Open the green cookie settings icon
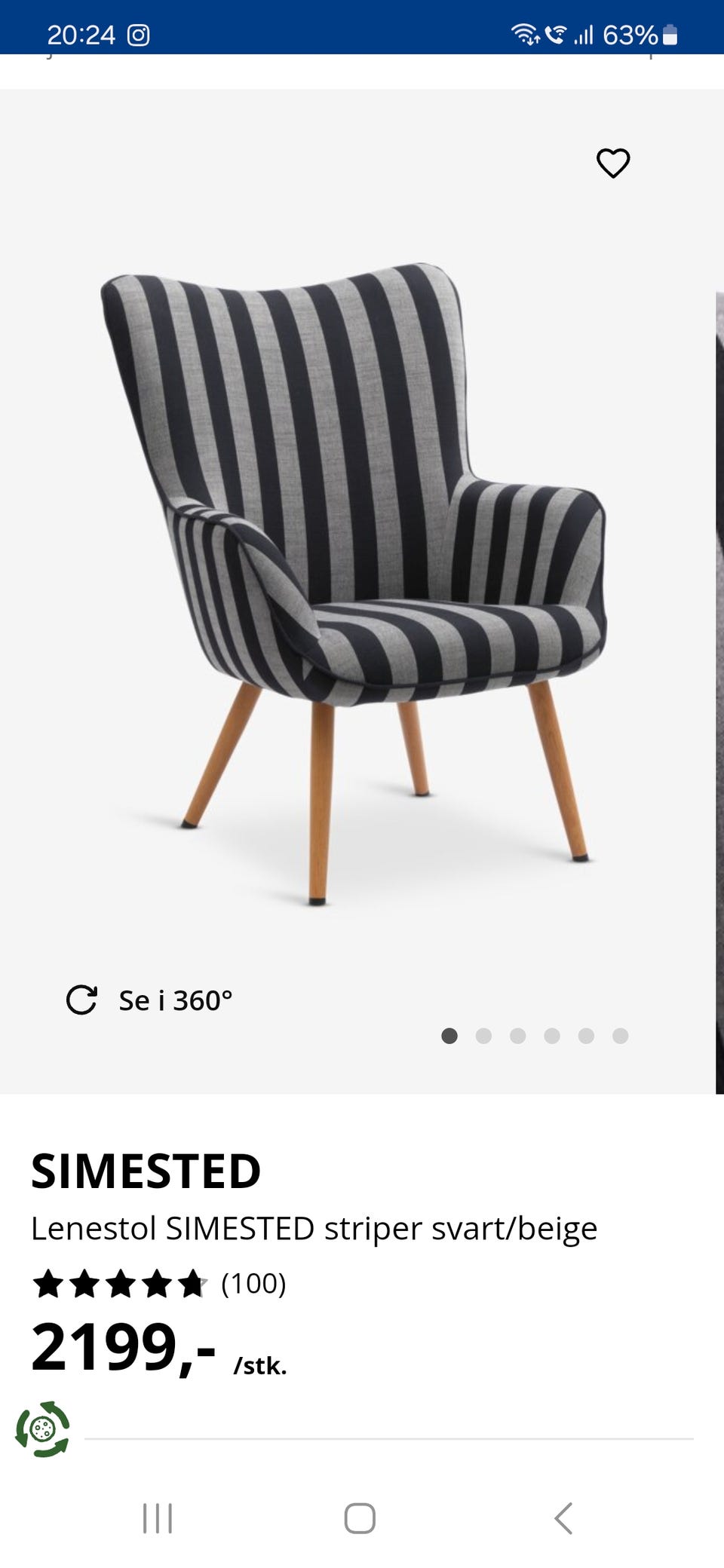Image resolution: width=724 pixels, height=1568 pixels. 43,1429
